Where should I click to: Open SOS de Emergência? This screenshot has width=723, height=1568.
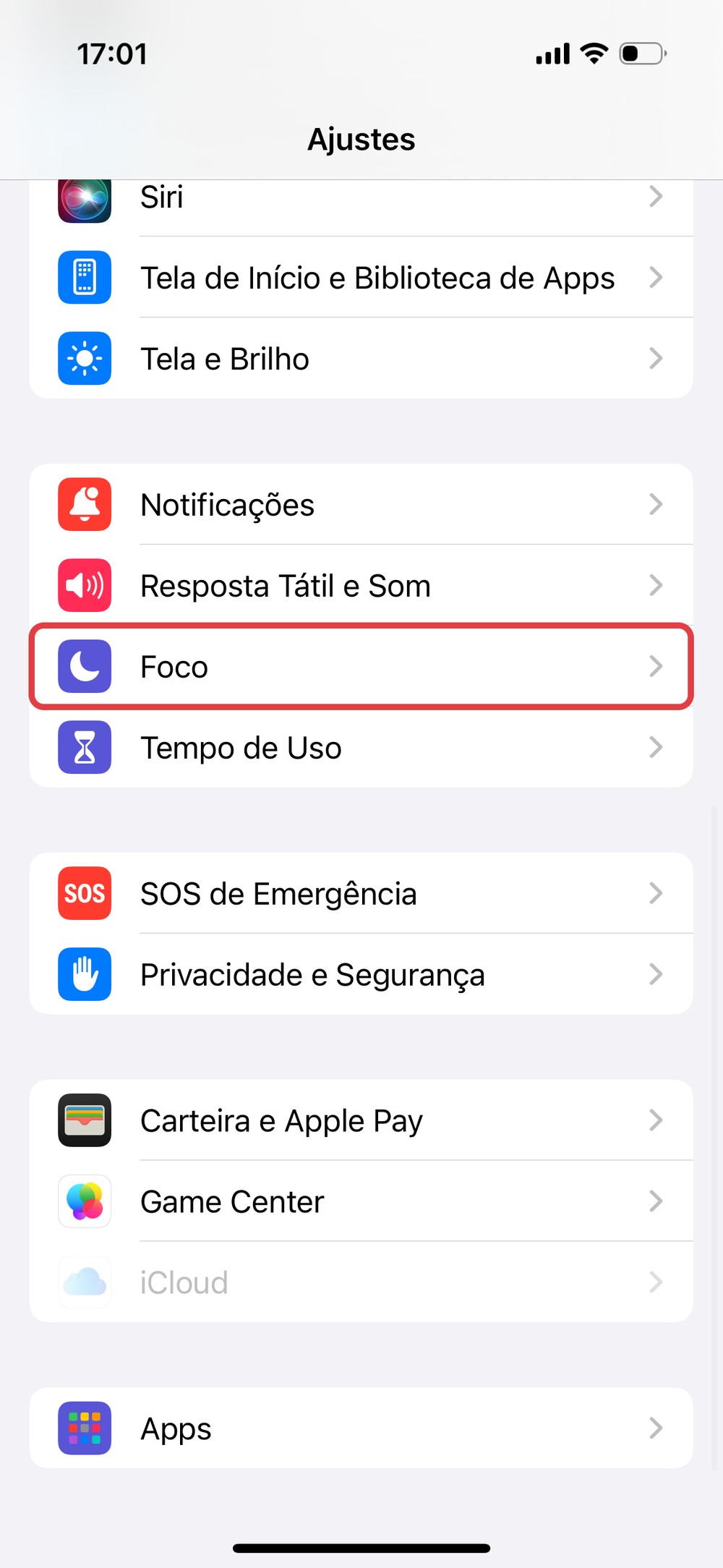tap(360, 894)
